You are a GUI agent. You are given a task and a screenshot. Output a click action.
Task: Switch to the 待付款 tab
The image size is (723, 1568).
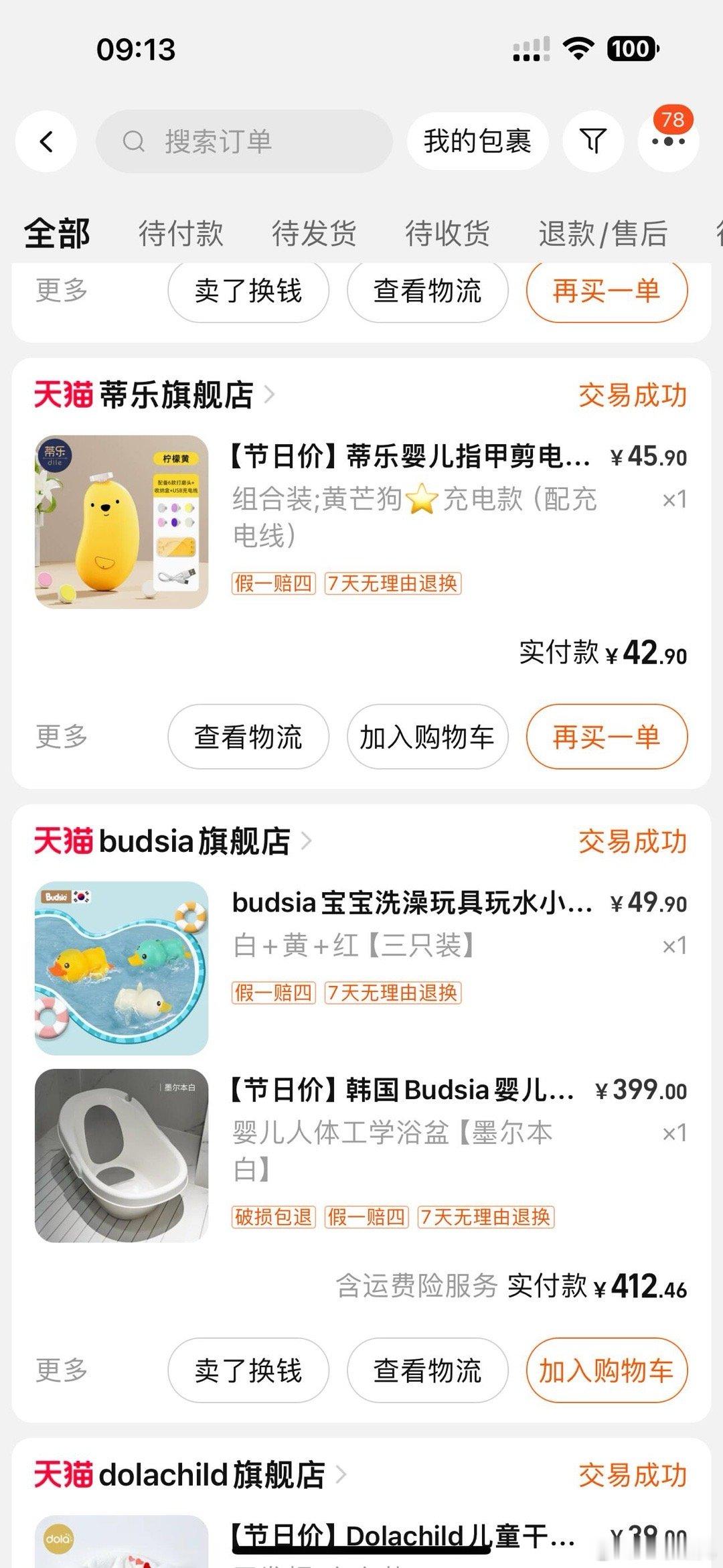pos(181,234)
